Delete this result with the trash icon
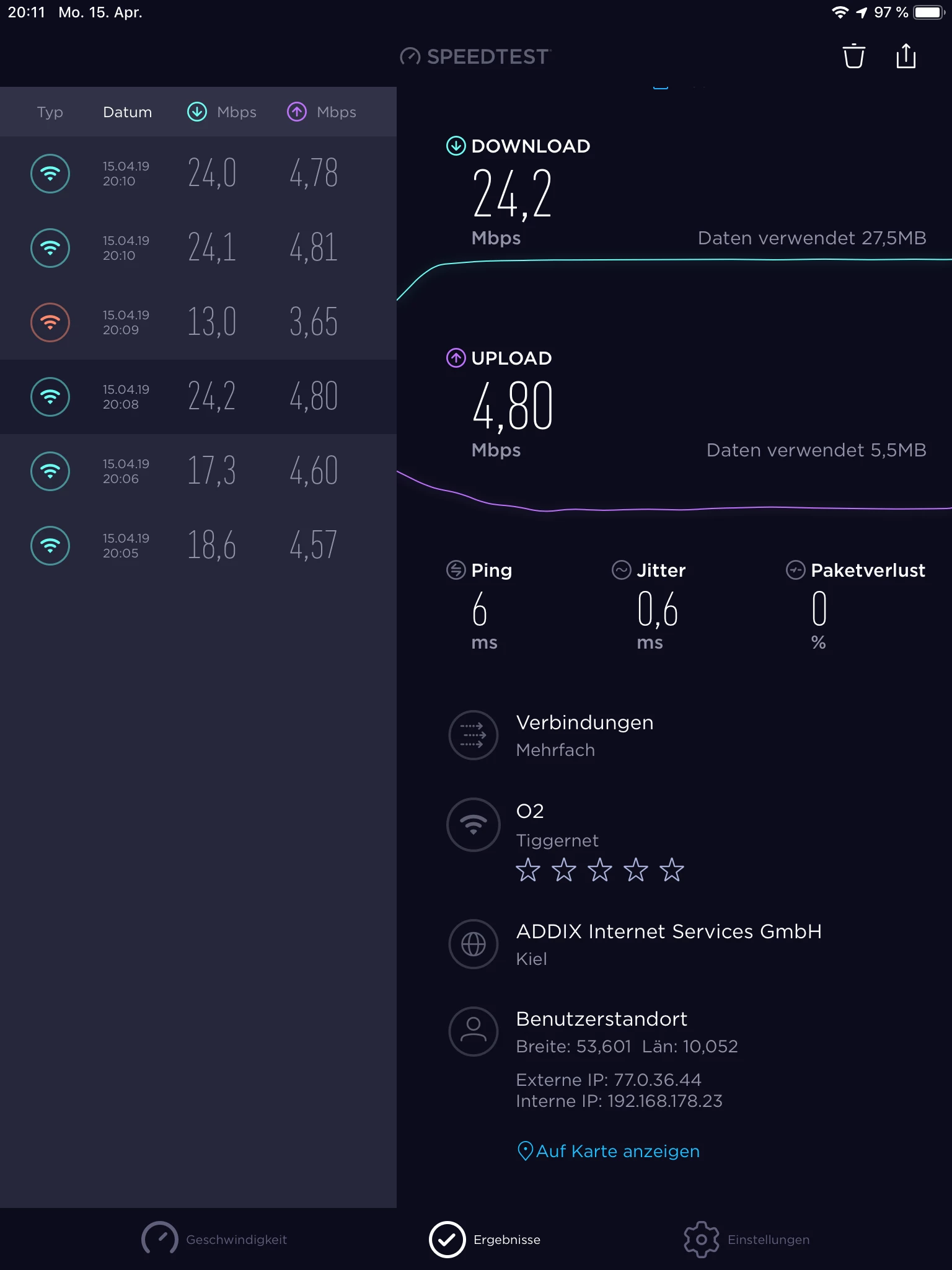The width and height of the screenshot is (952, 1270). coord(853,56)
